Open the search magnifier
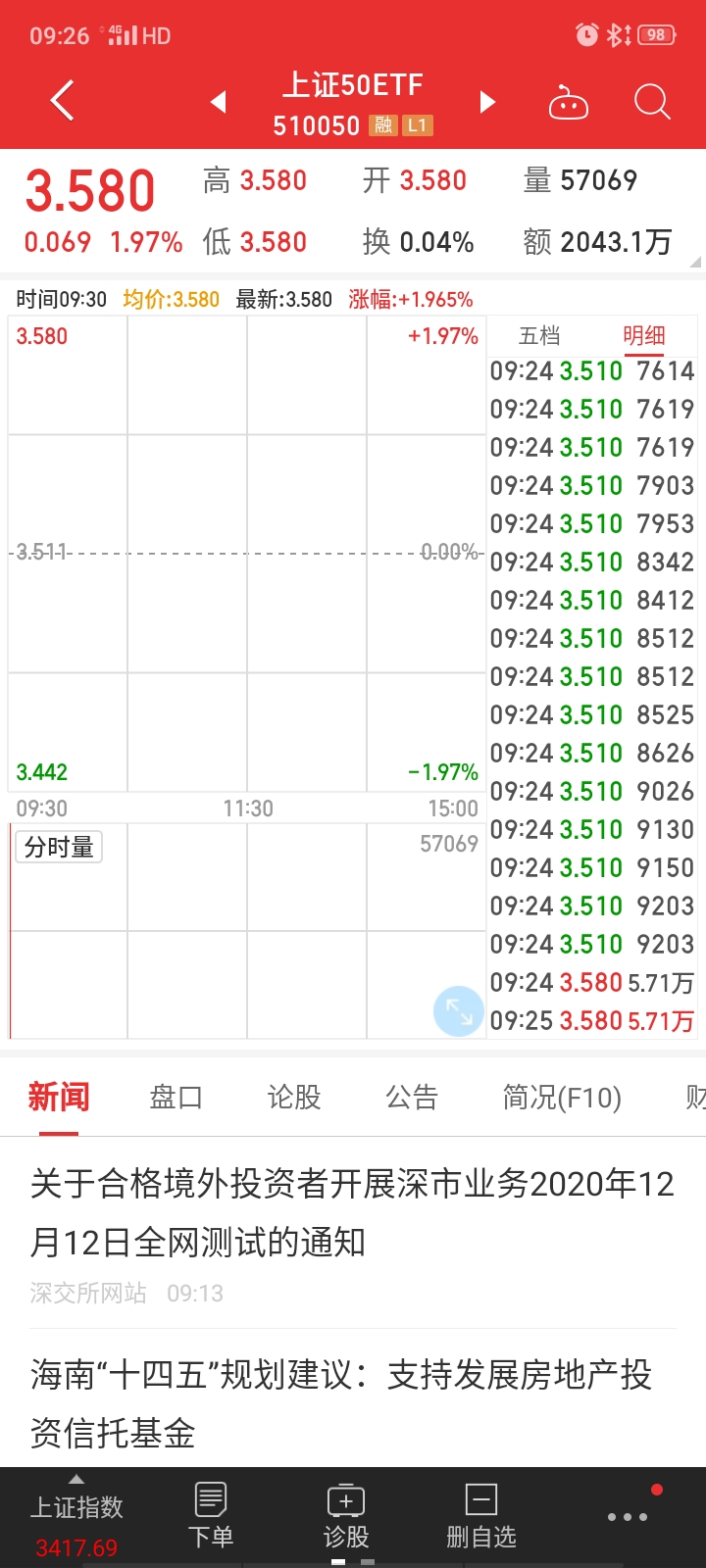 tap(652, 102)
